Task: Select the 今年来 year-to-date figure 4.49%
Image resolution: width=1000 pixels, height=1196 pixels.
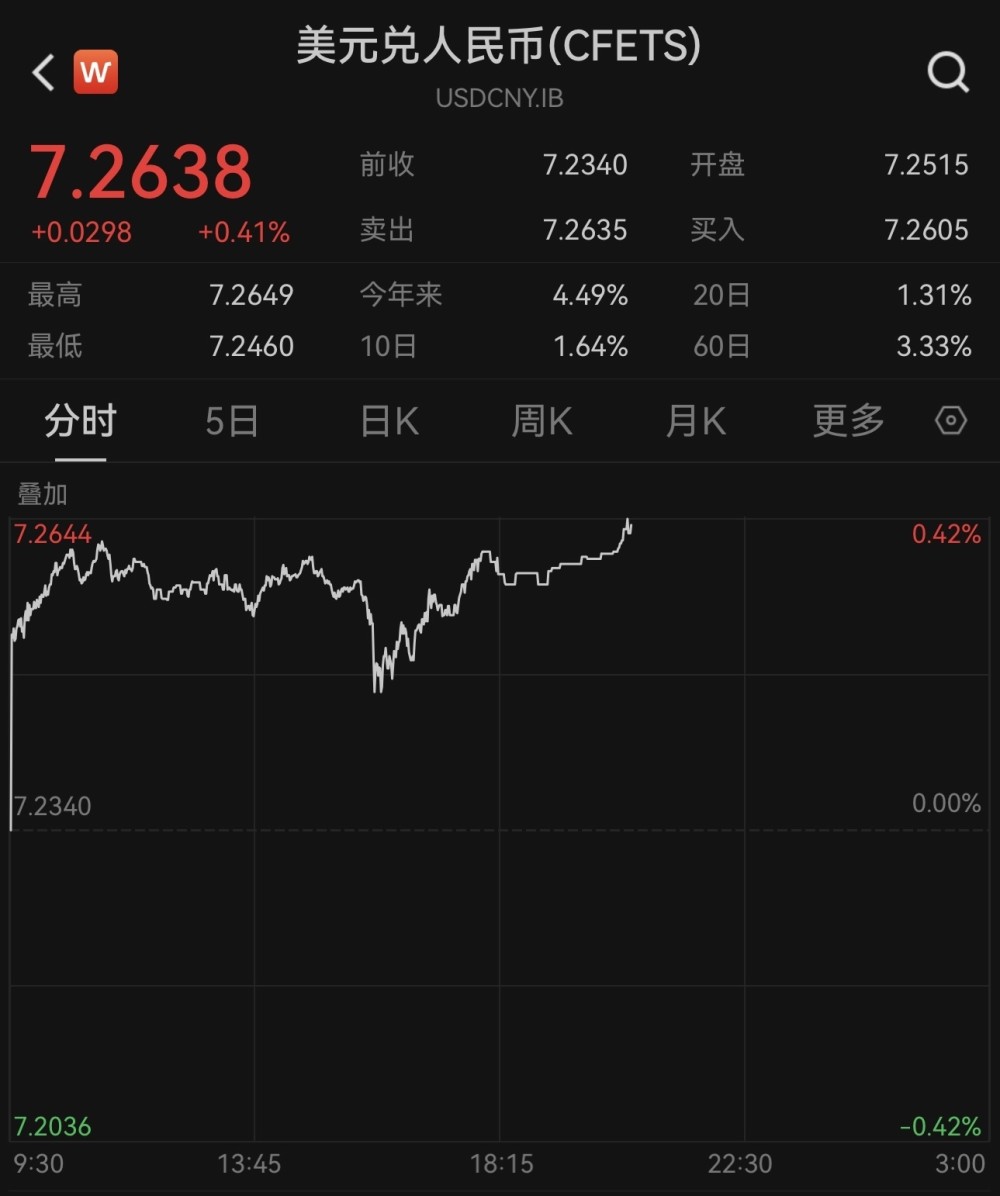Action: click(591, 295)
